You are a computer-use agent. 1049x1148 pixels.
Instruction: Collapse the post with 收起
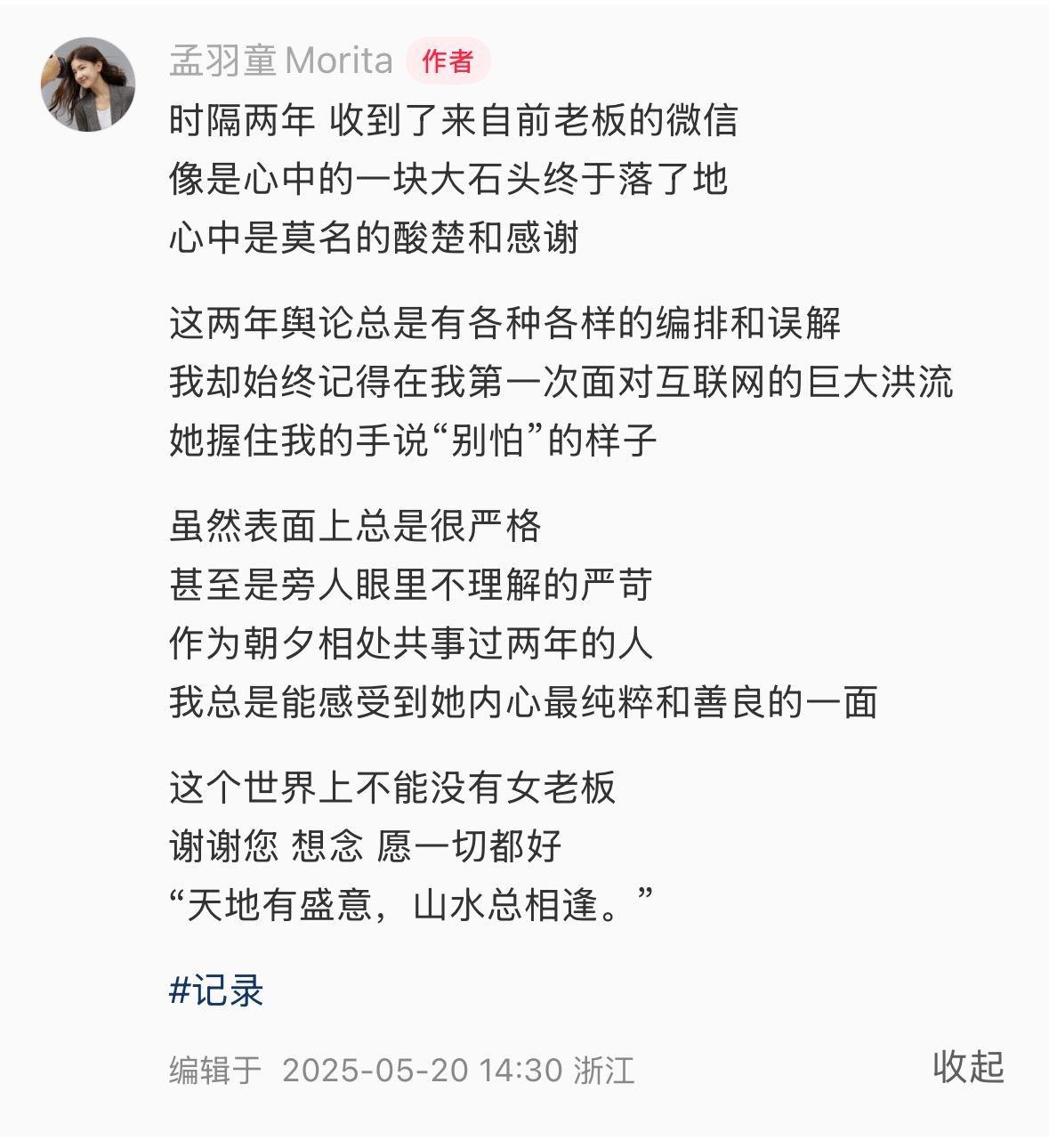[x=968, y=1066]
